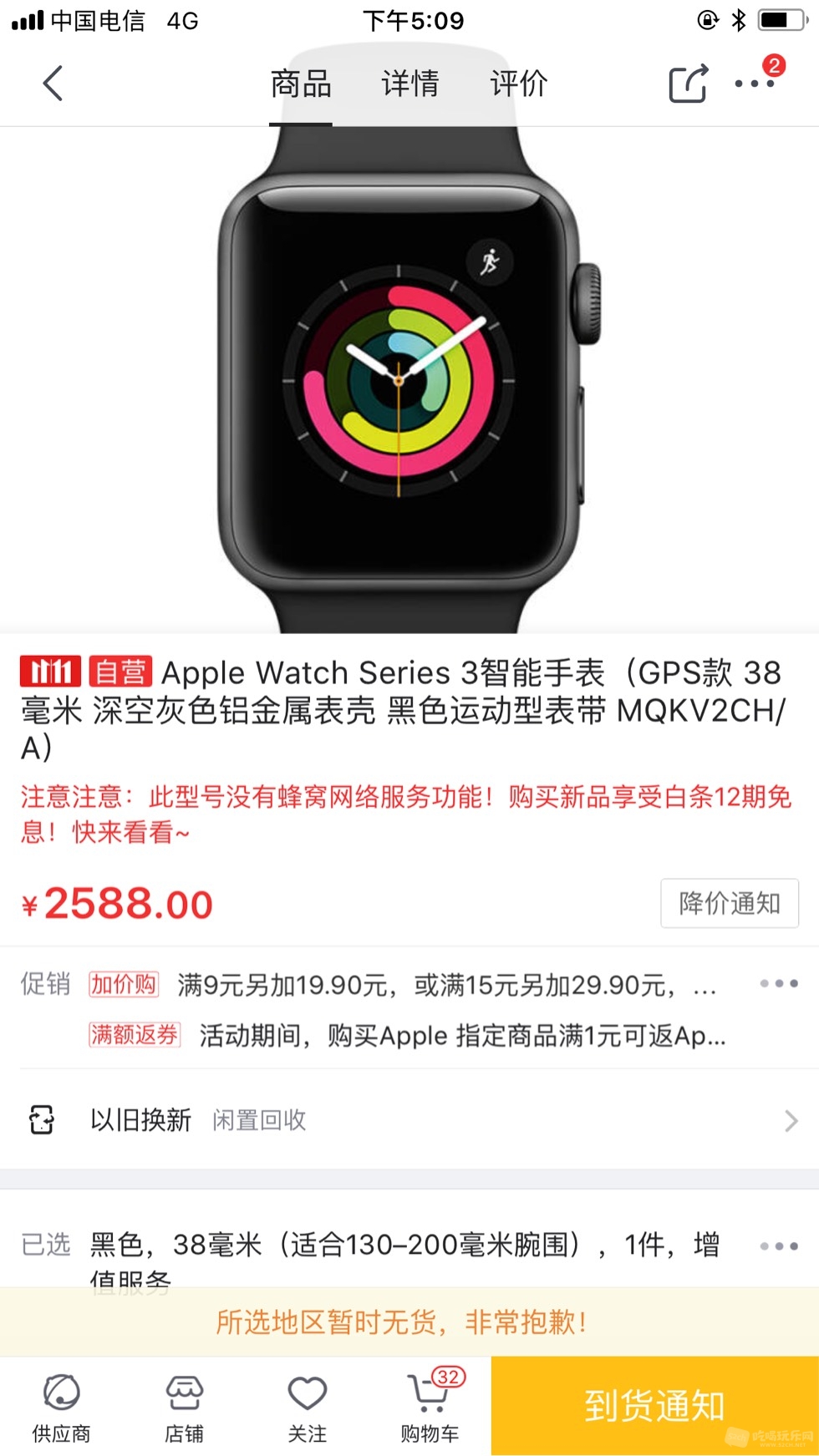Share this product

[x=688, y=84]
